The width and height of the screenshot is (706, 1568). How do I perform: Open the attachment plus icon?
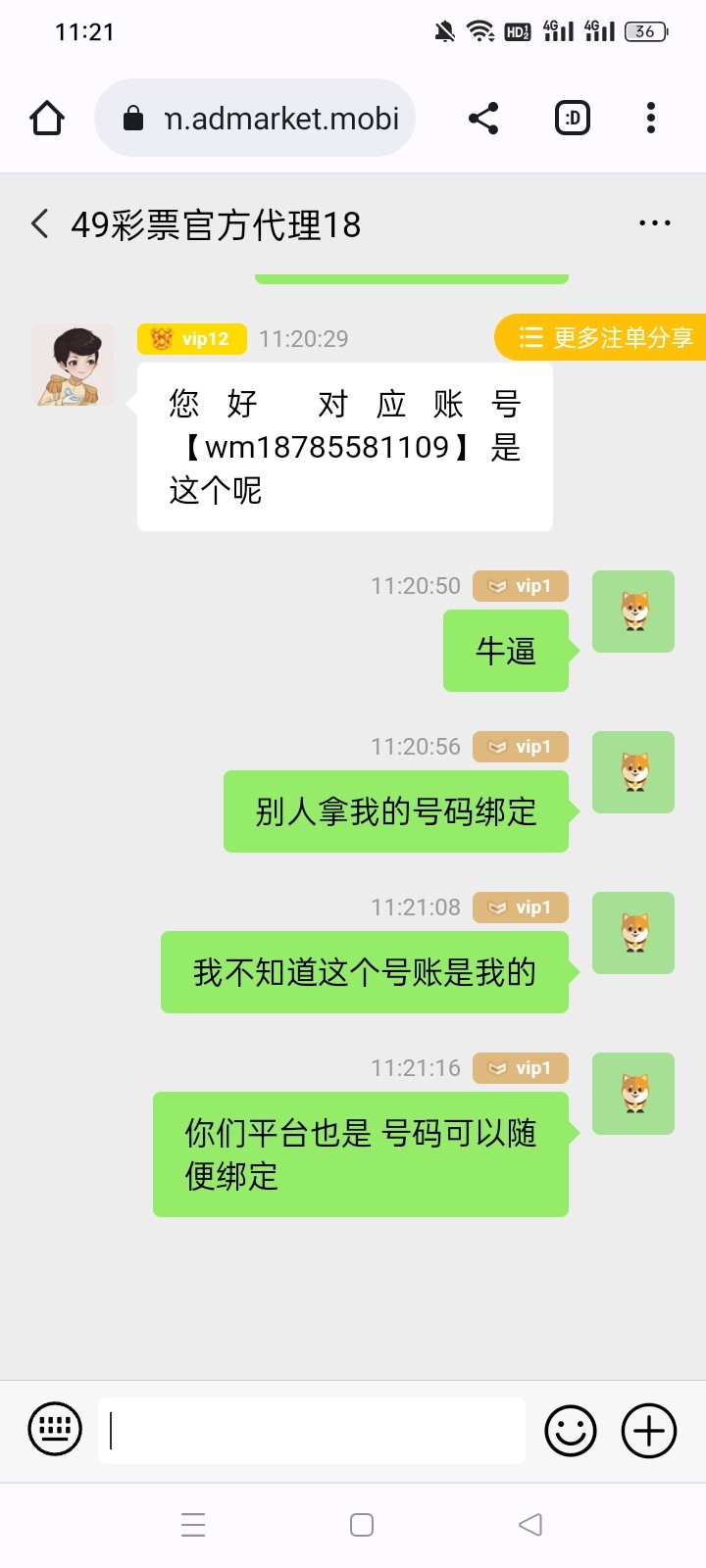pyautogui.click(x=647, y=1429)
